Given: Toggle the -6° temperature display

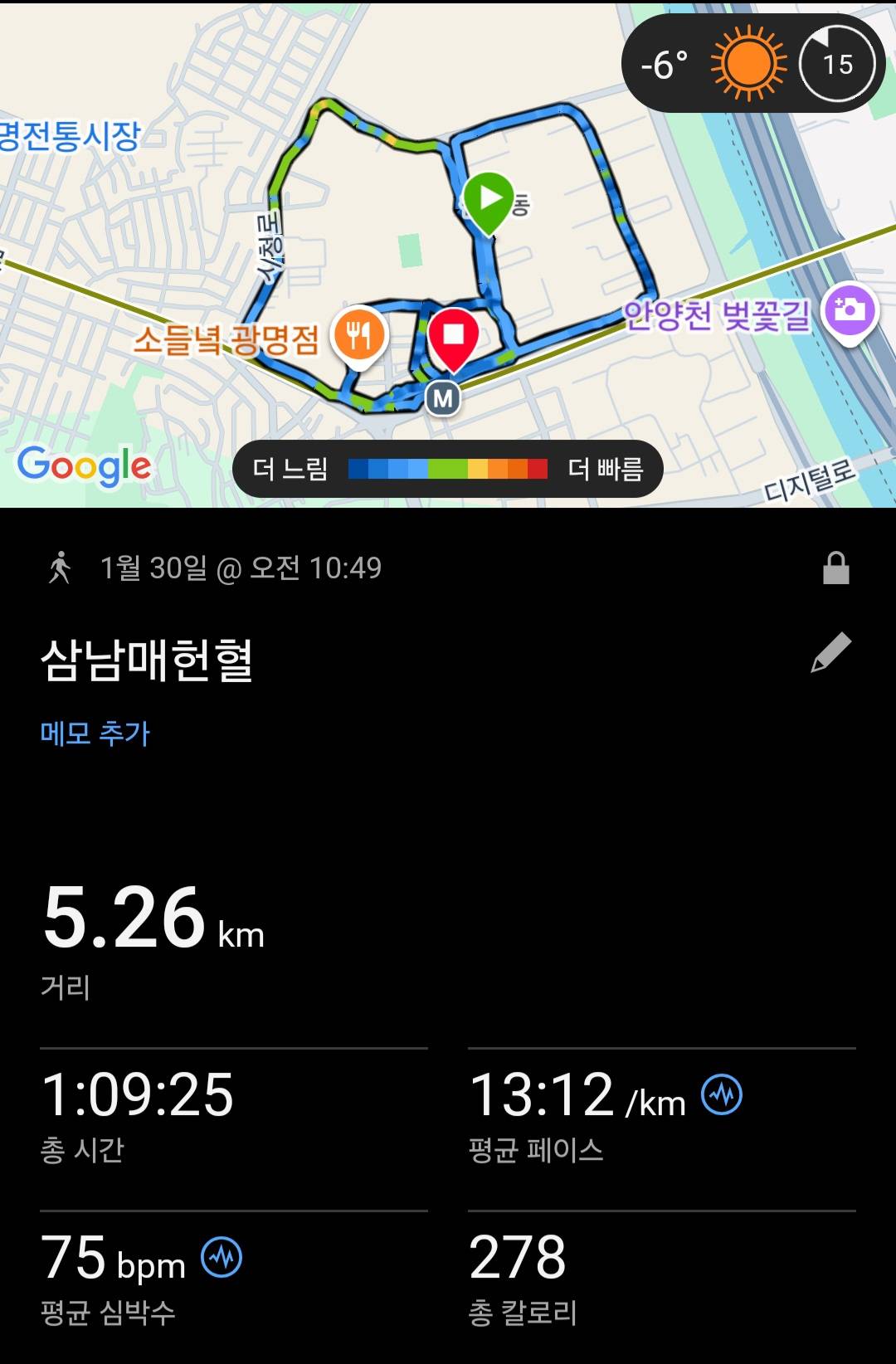Looking at the screenshot, I should pyautogui.click(x=658, y=62).
